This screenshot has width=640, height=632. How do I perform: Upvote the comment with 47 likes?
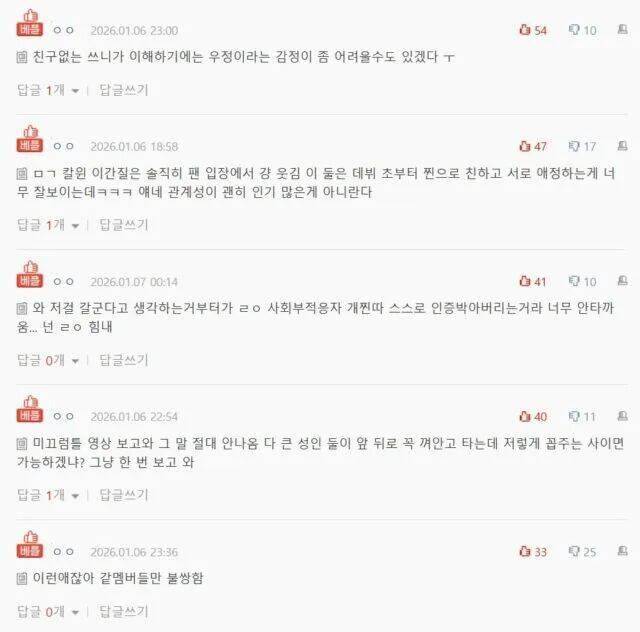tap(524, 146)
